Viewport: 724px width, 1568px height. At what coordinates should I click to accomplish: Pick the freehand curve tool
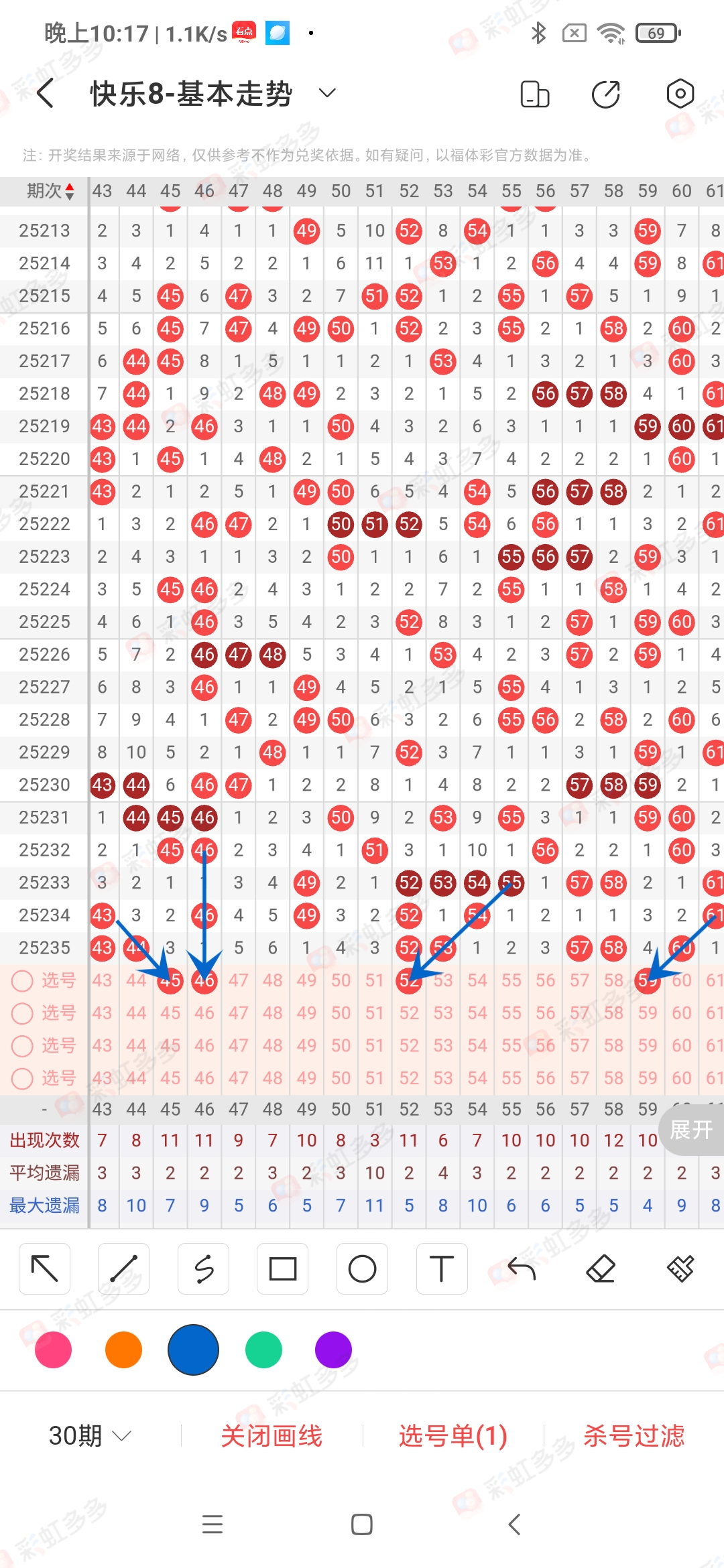click(x=203, y=1268)
